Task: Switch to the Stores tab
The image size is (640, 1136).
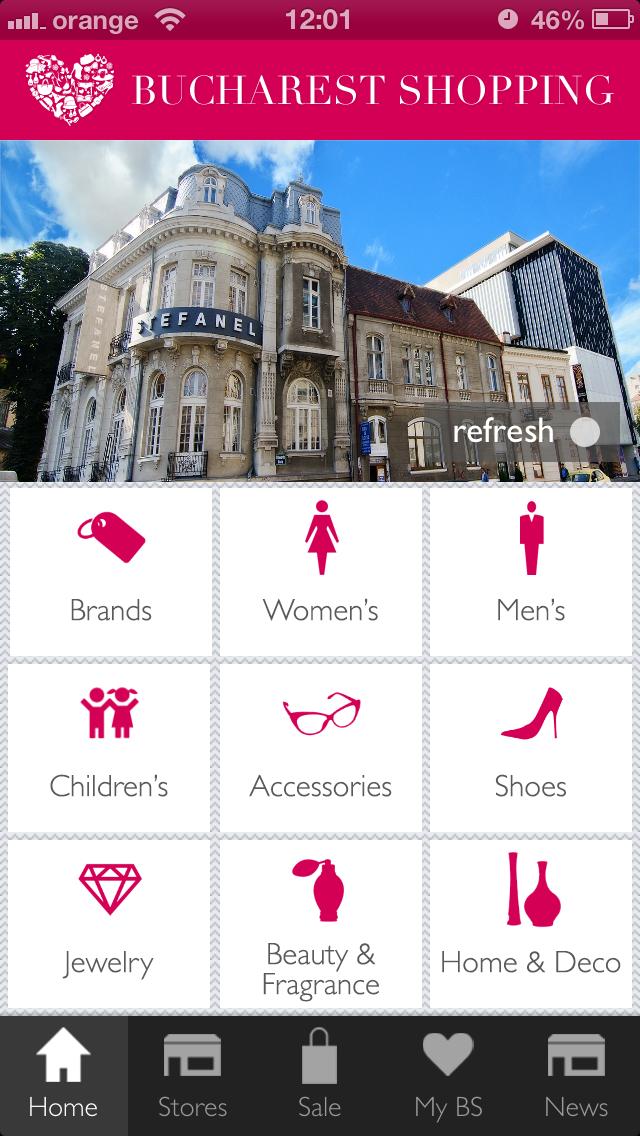Action: tap(192, 1076)
